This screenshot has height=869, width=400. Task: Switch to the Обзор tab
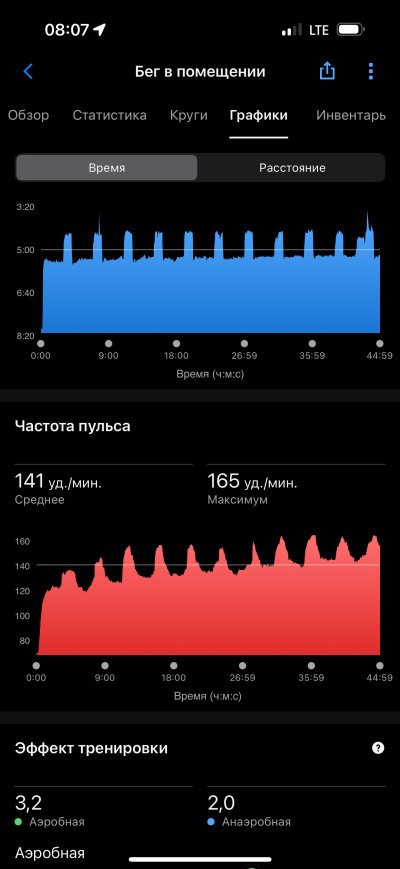coord(28,115)
